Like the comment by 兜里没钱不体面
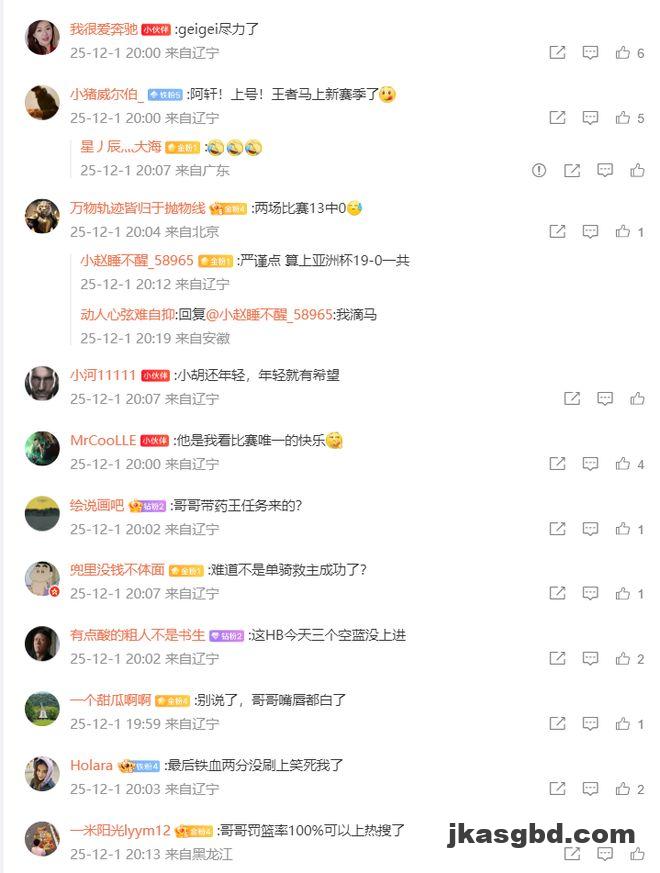The height and width of the screenshot is (873, 660). coord(623,594)
